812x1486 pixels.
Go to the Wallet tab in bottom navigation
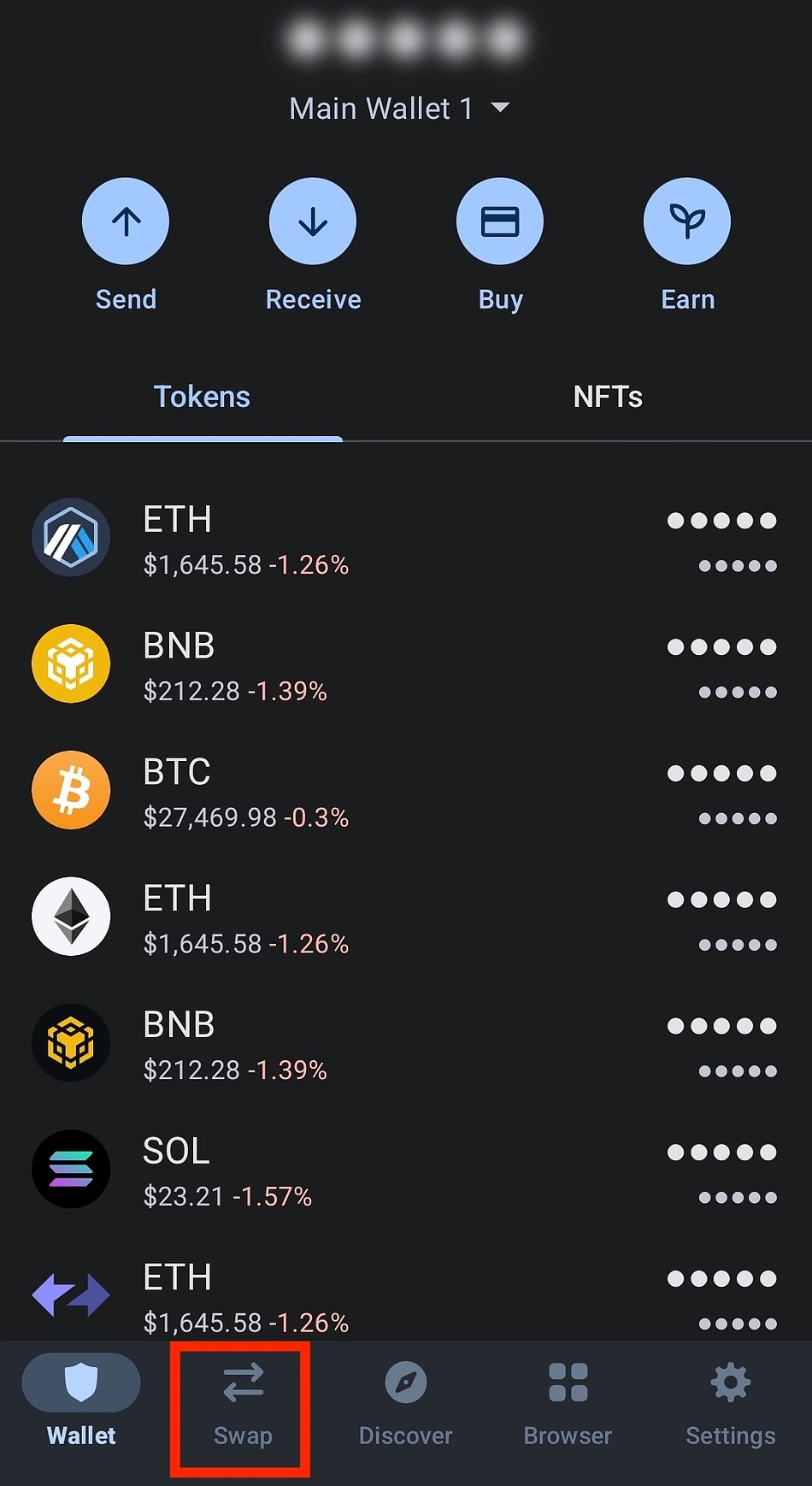click(x=81, y=1403)
